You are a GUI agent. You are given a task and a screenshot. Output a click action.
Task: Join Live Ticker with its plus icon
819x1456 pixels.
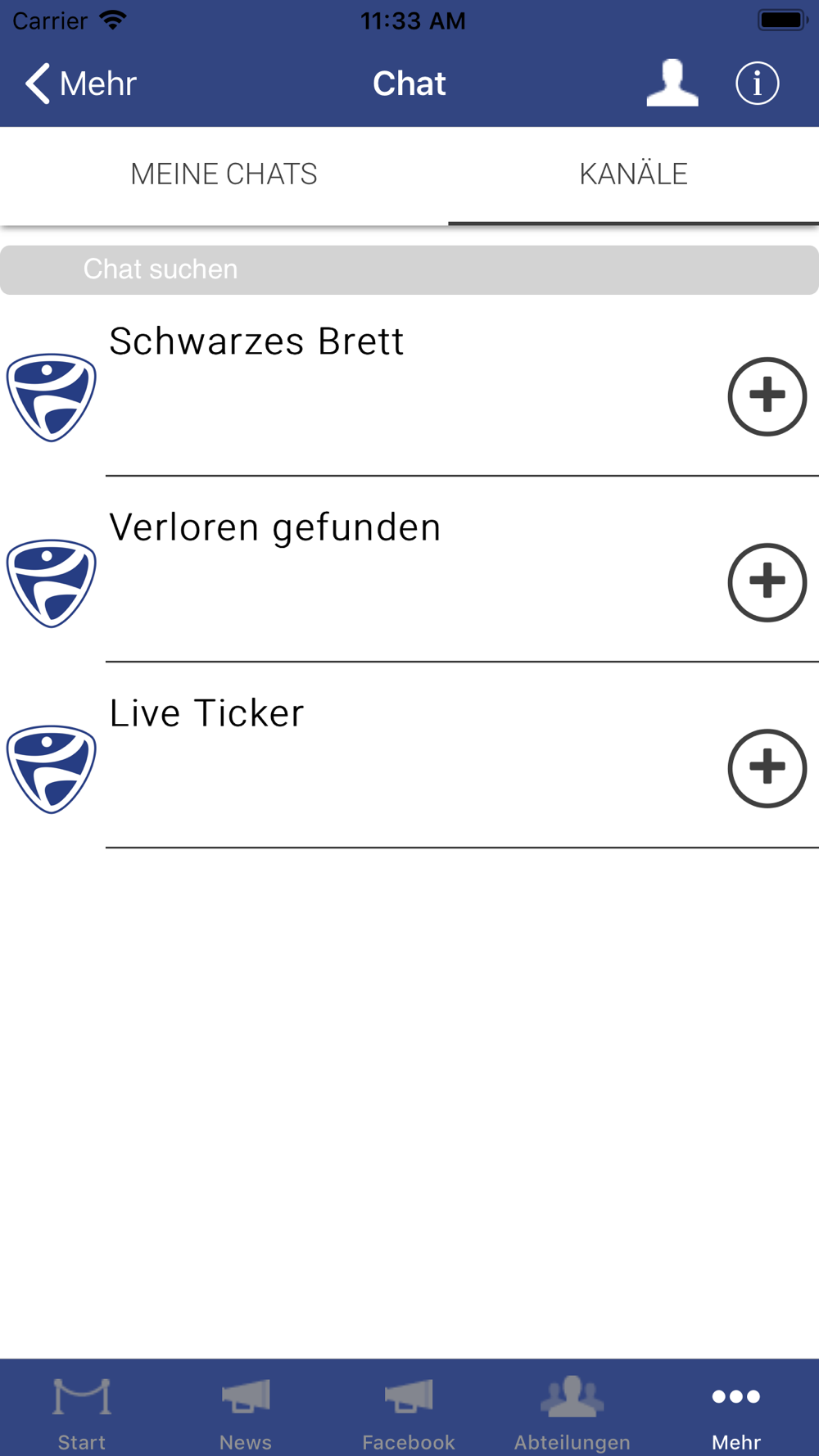[767, 768]
